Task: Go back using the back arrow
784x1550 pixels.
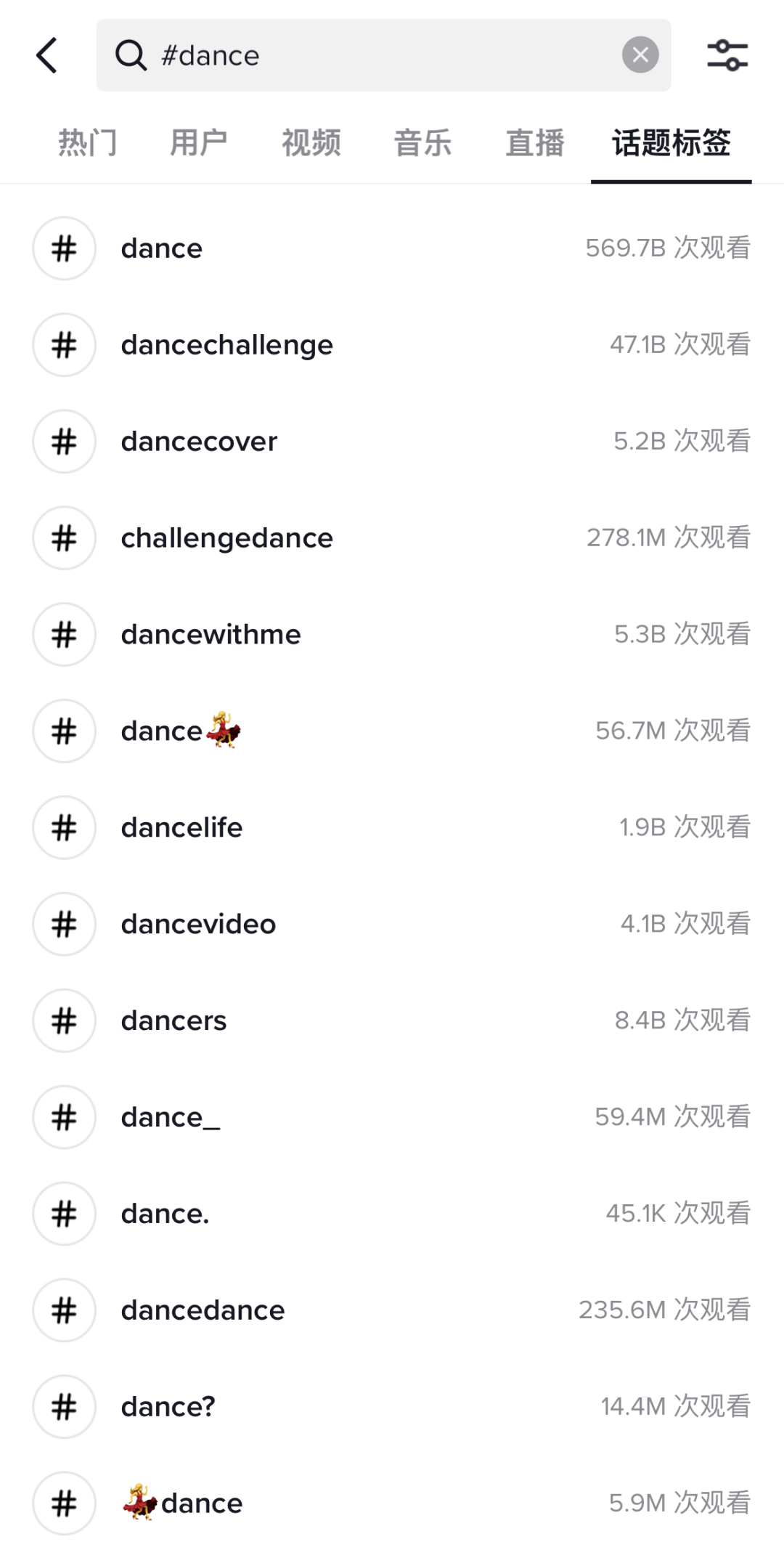Action: tap(47, 55)
